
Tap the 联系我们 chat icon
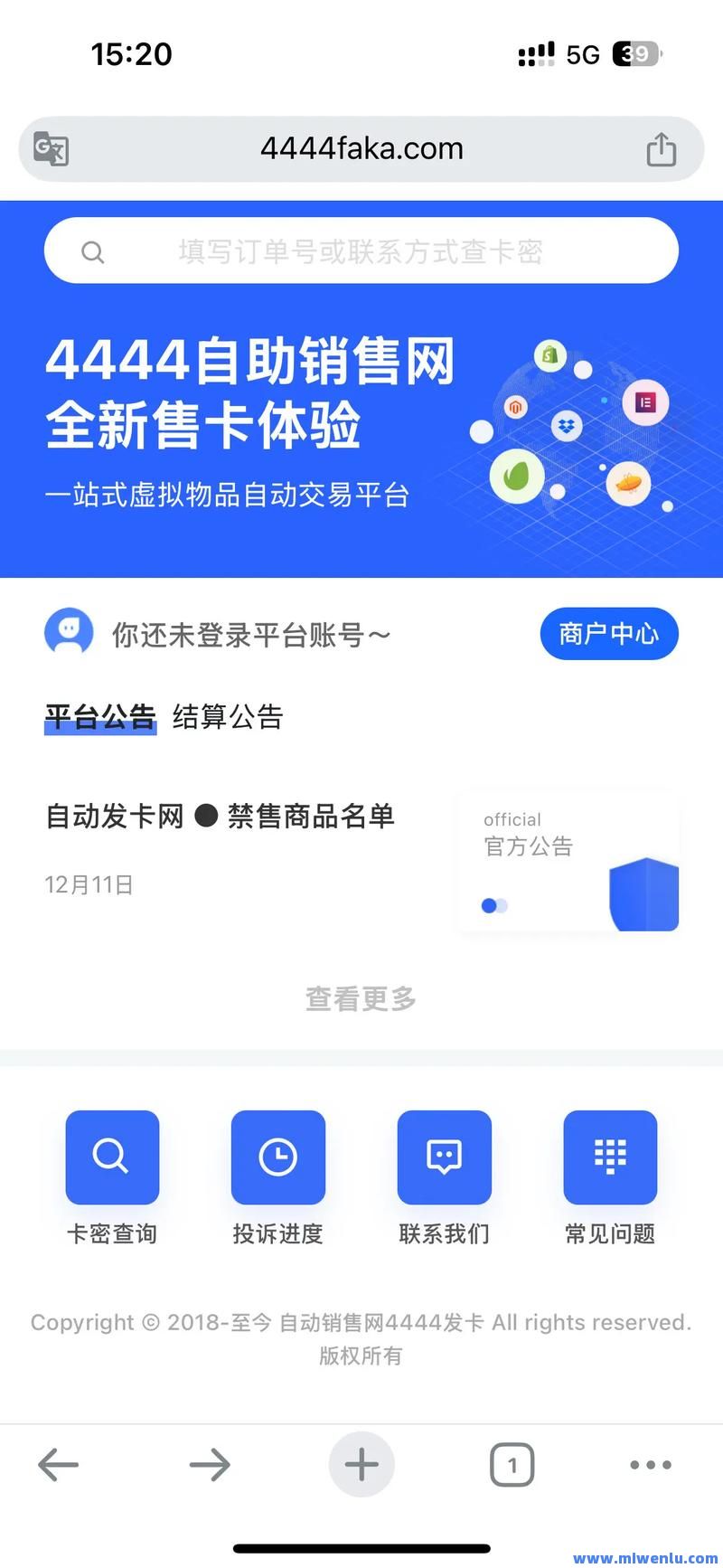pos(444,1157)
